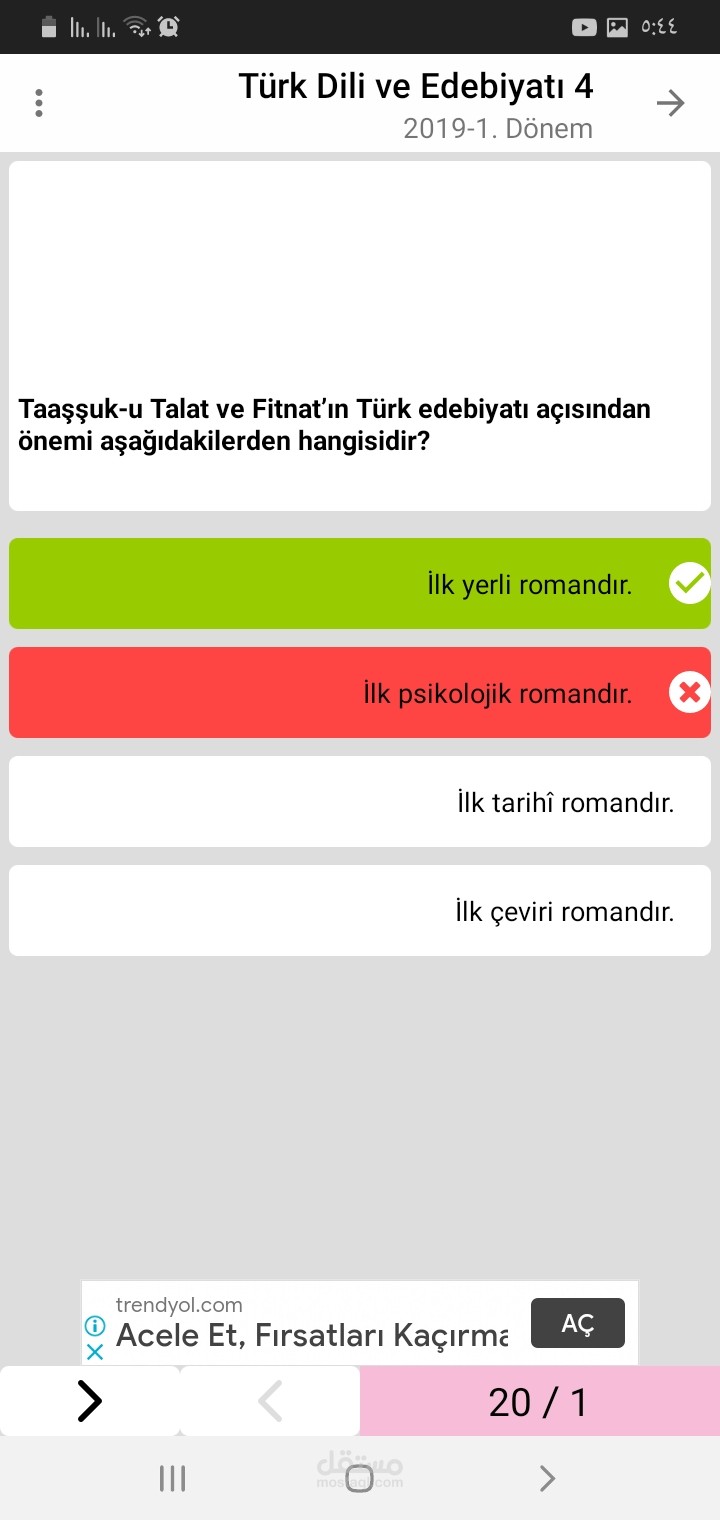Viewport: 720px width, 1520px height.
Task: Go to next question with black chevron
Action: (x=90, y=1401)
